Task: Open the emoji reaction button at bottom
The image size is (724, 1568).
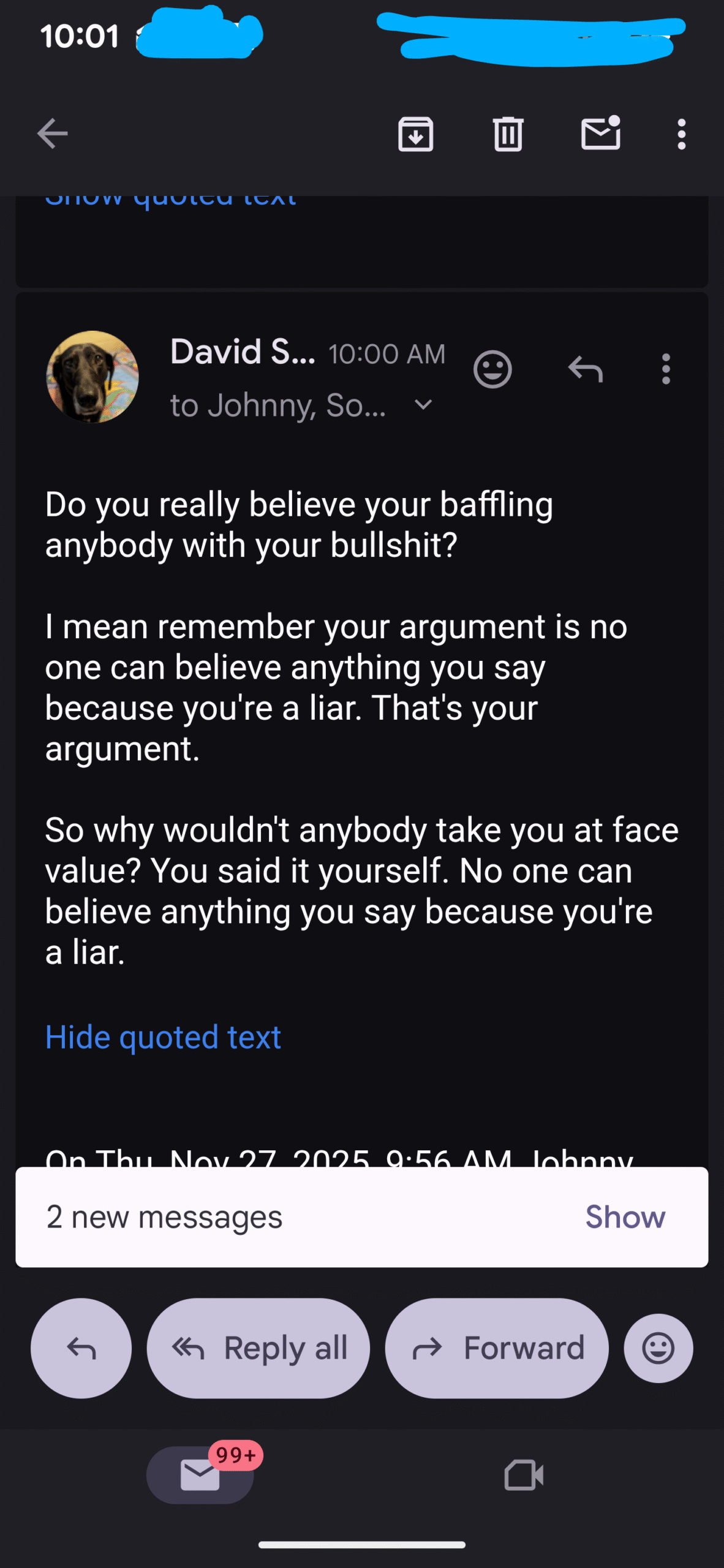Action: 658,1347
